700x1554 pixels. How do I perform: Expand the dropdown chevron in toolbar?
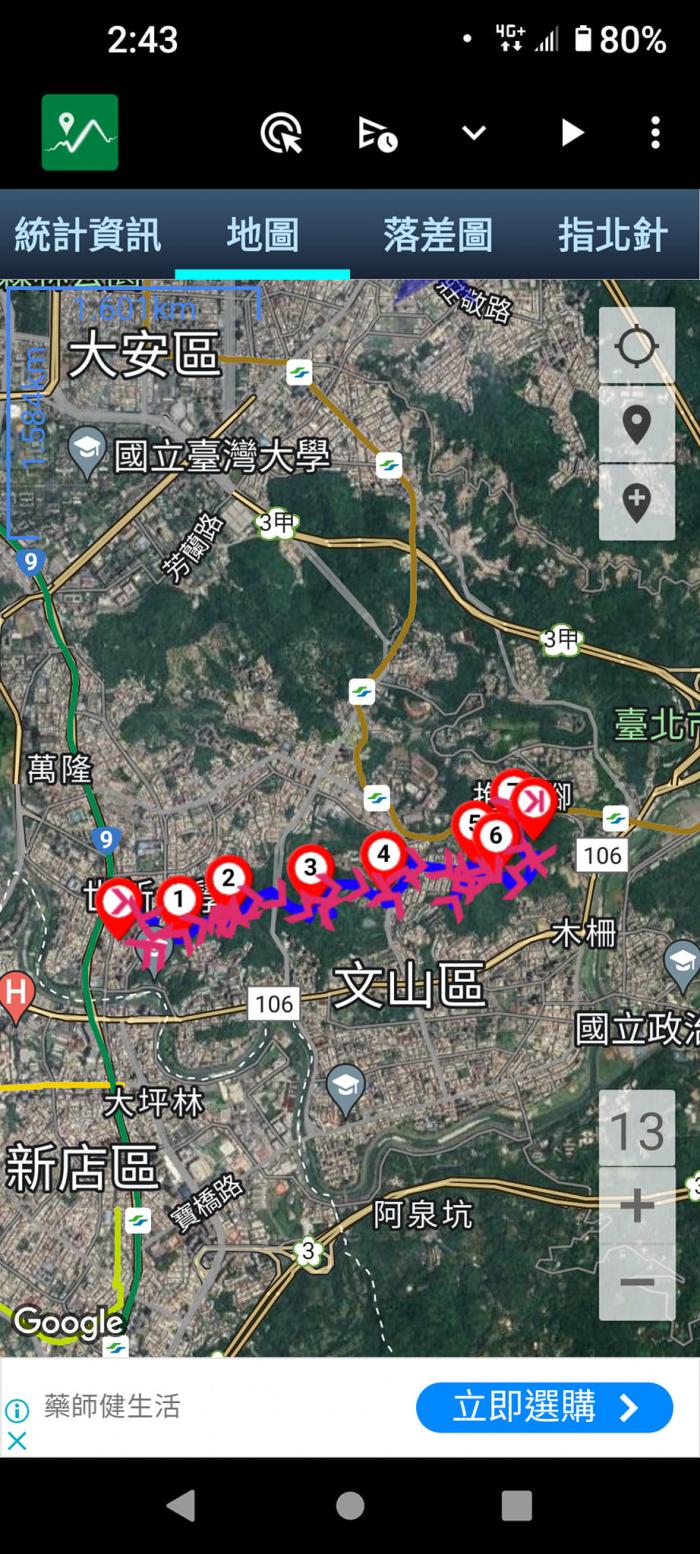point(474,133)
